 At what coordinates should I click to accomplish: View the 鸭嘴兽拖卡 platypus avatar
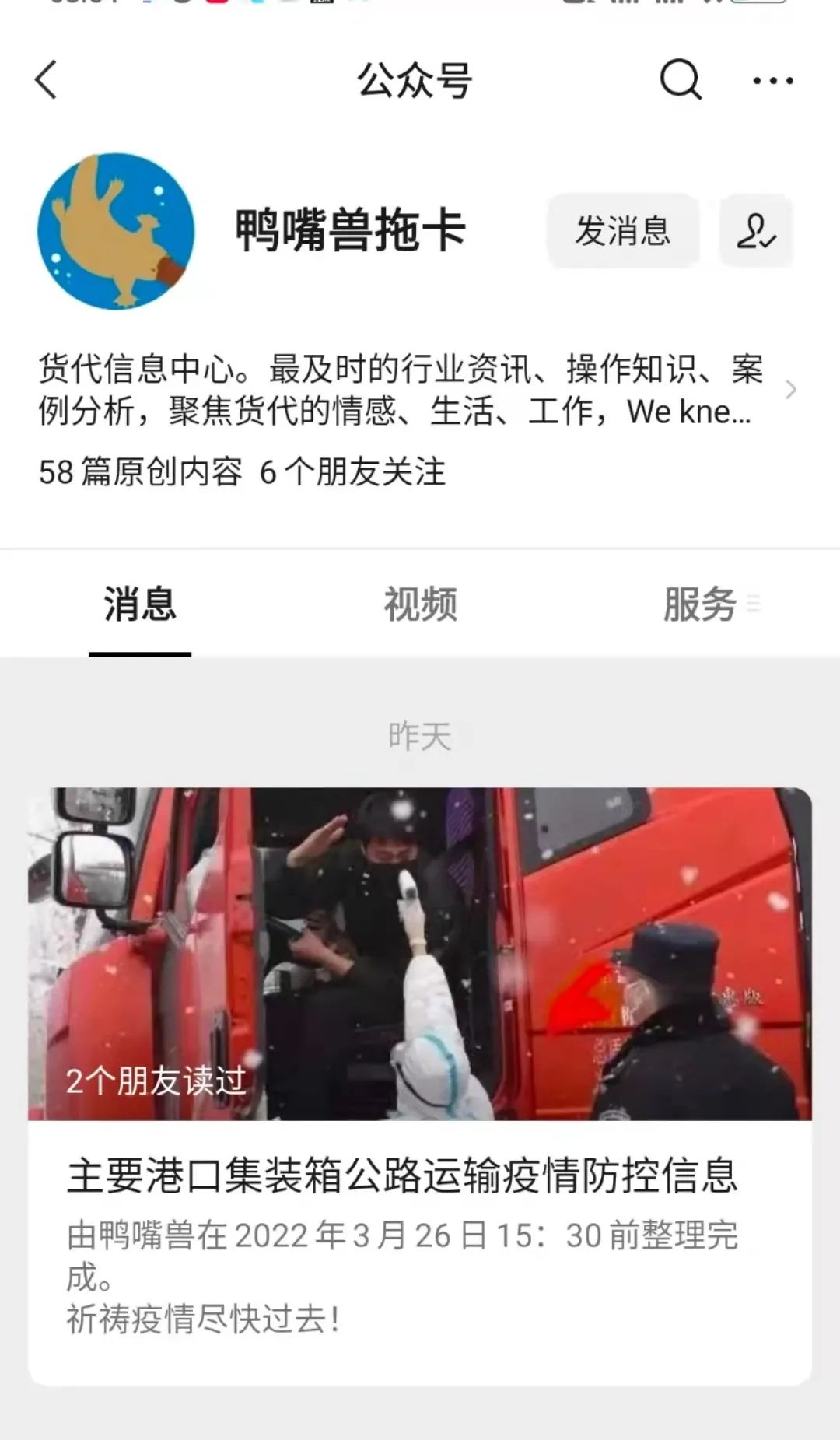(116, 231)
